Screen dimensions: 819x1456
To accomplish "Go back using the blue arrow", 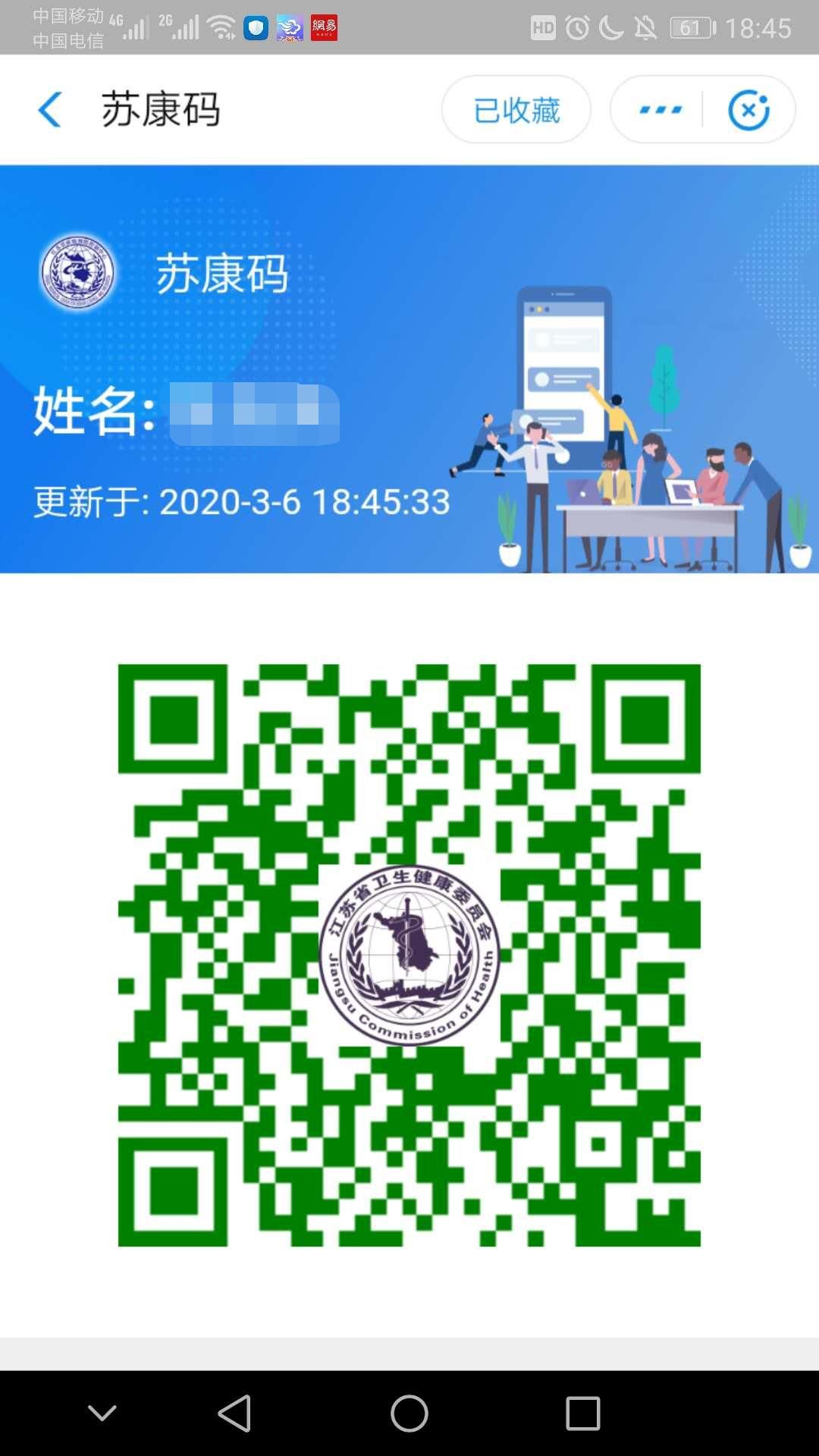I will click(x=50, y=110).
